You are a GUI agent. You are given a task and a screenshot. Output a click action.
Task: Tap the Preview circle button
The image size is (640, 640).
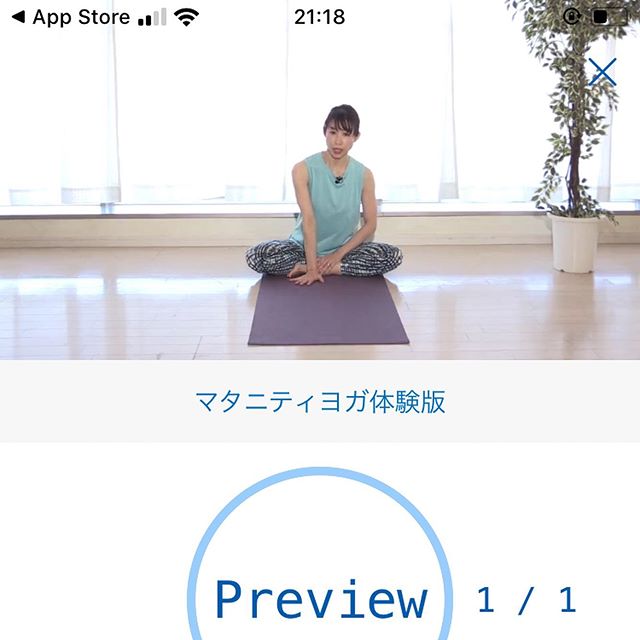coord(320,592)
